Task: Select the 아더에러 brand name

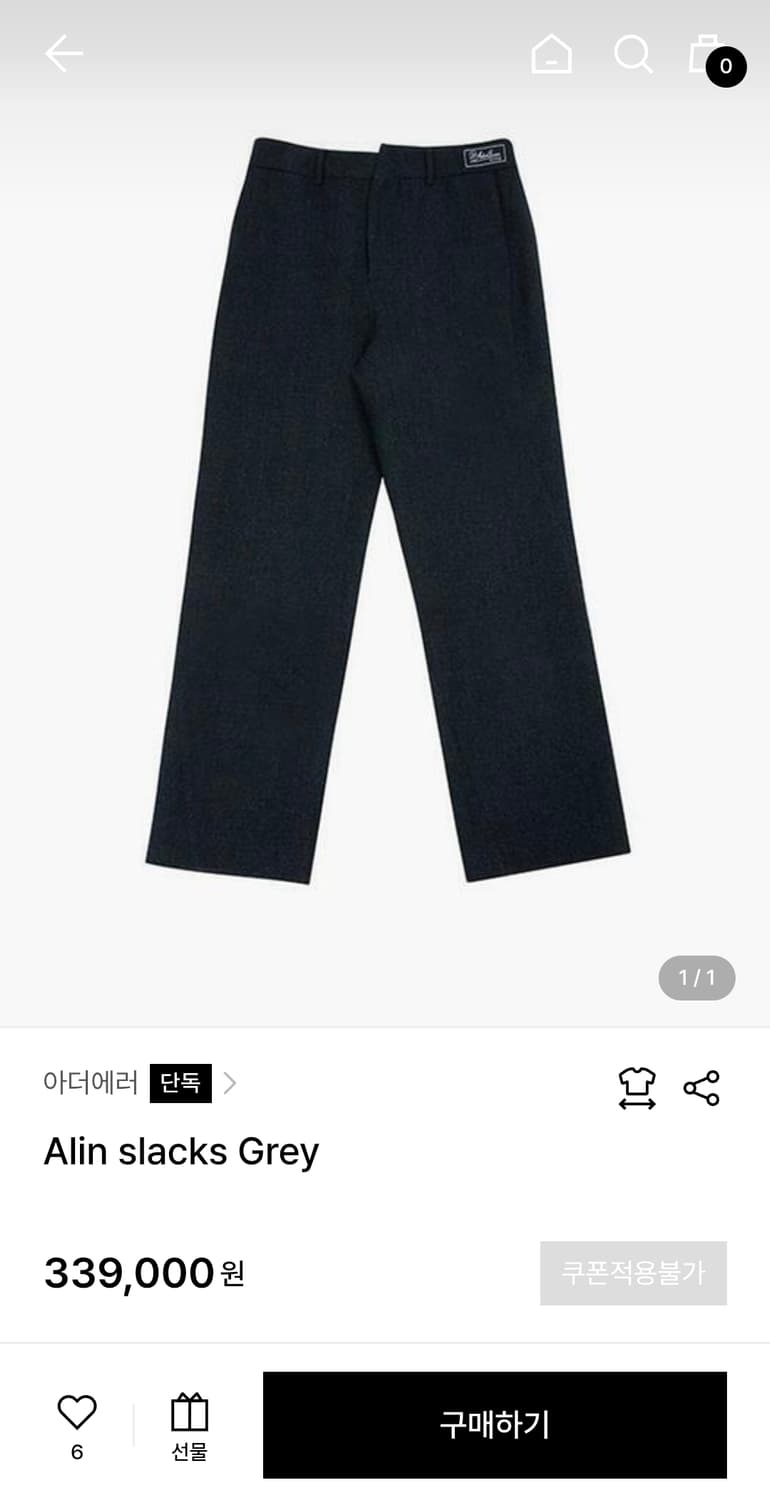Action: 92,1082
